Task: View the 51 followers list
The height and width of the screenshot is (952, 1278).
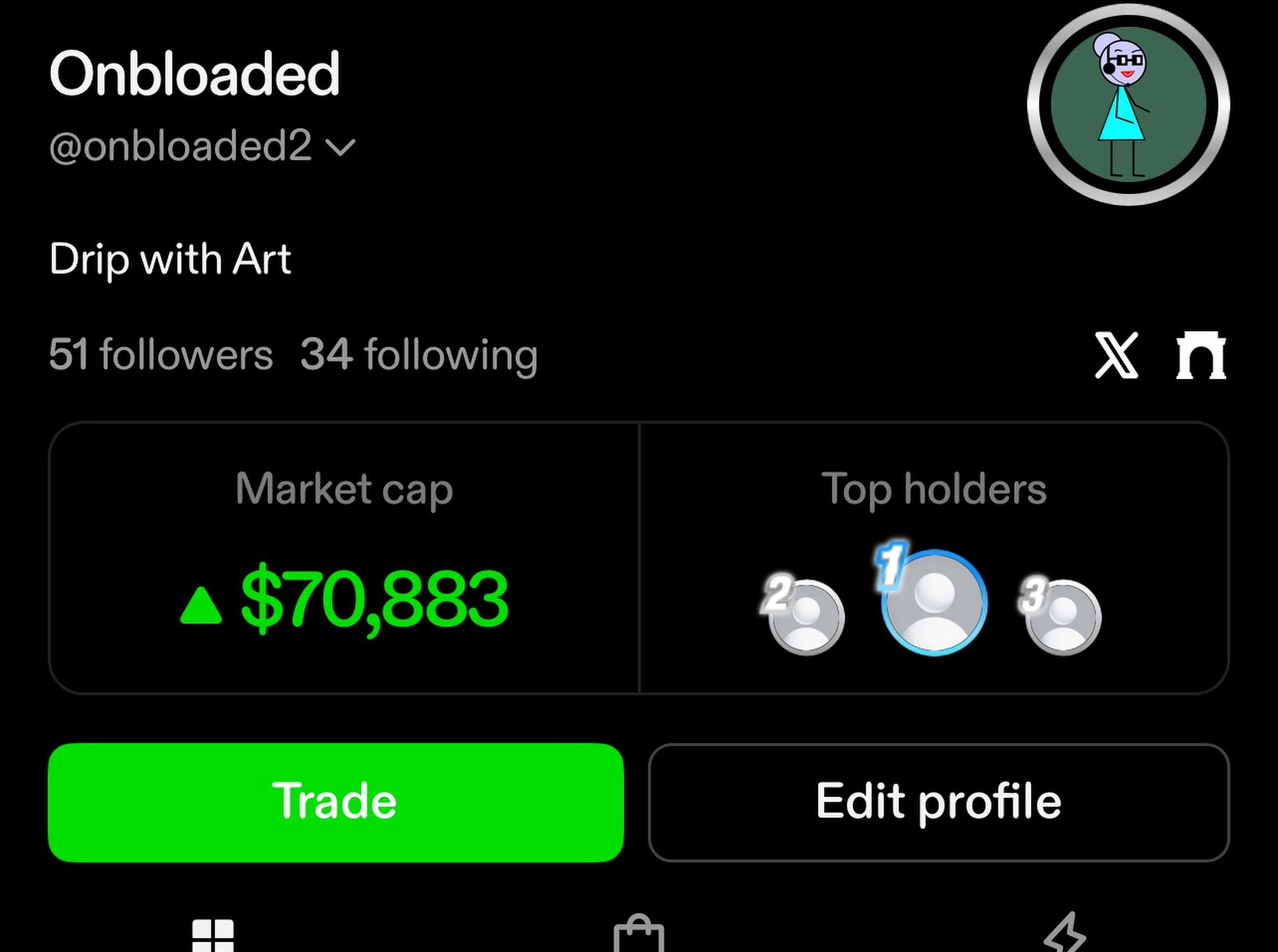Action: point(161,355)
